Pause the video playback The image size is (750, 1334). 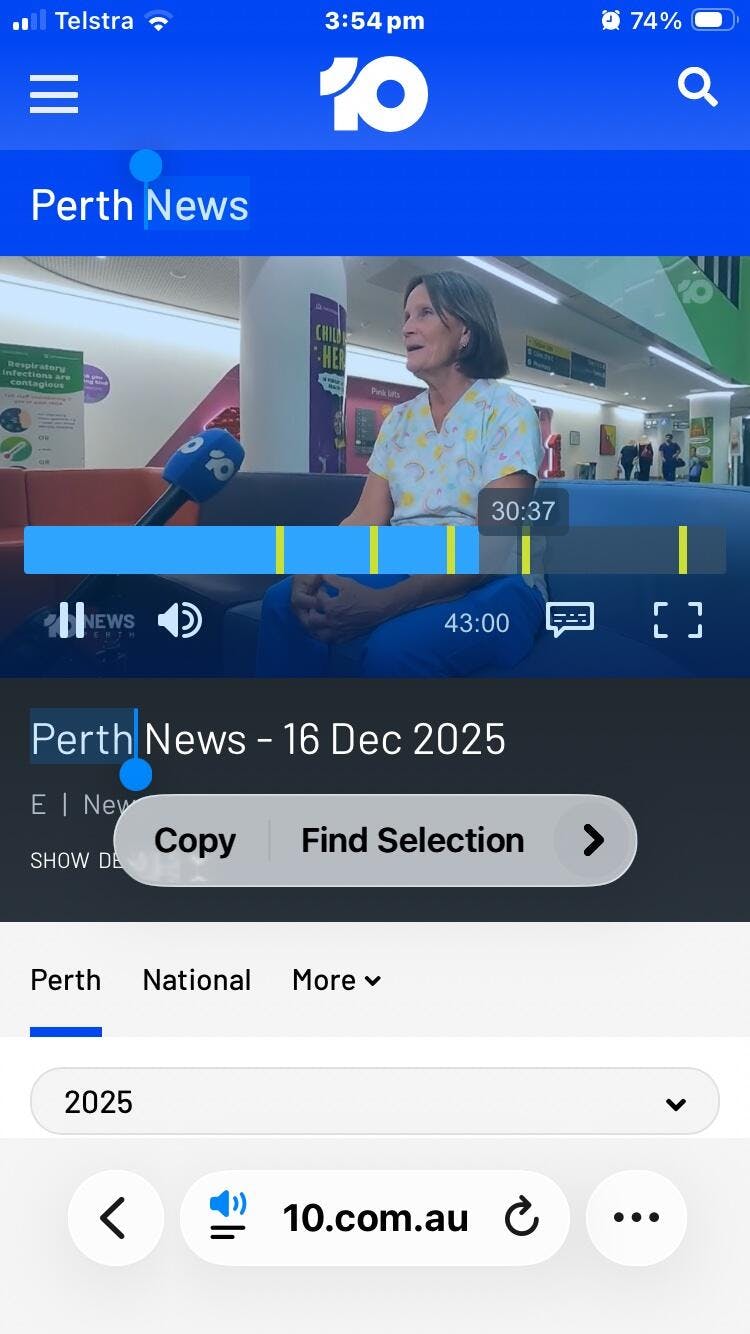[71, 620]
